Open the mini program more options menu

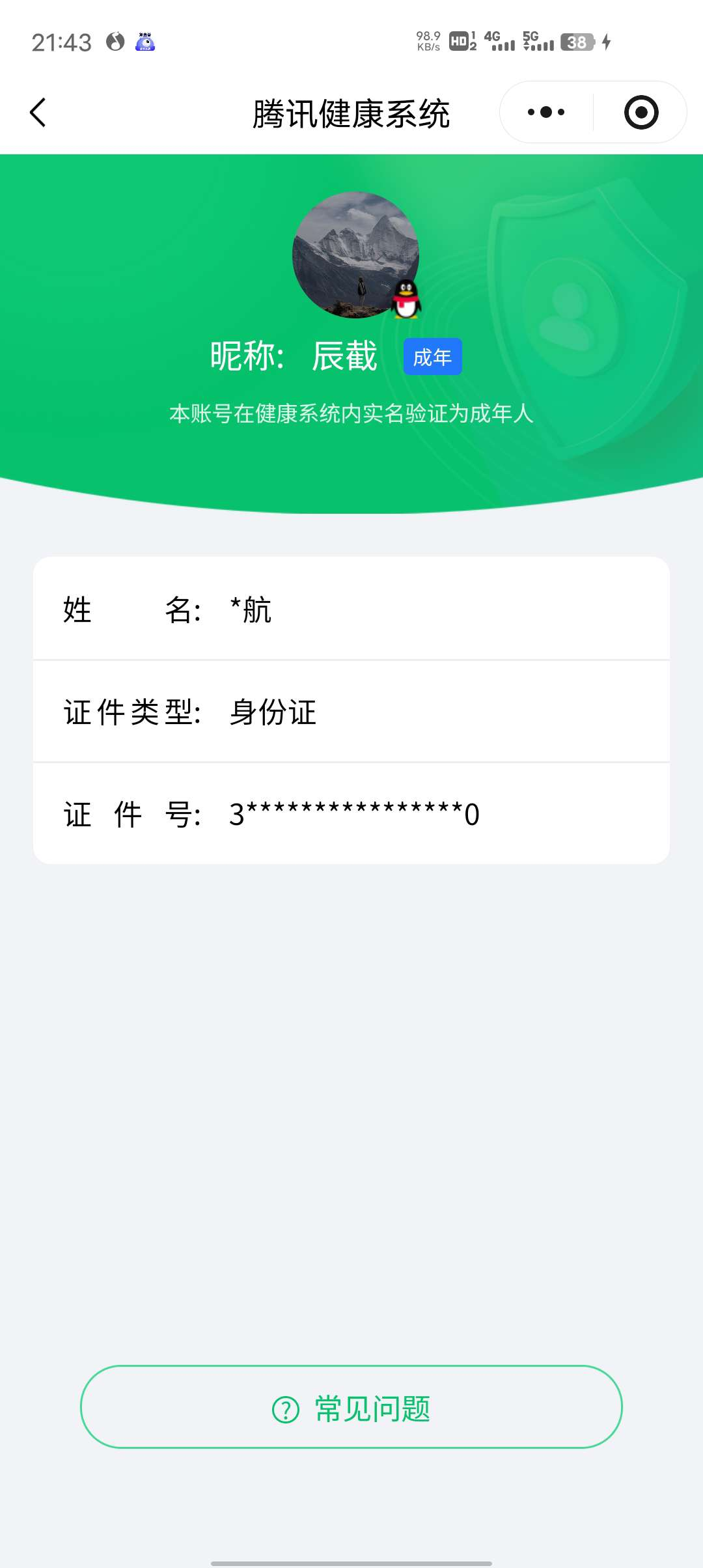click(545, 111)
